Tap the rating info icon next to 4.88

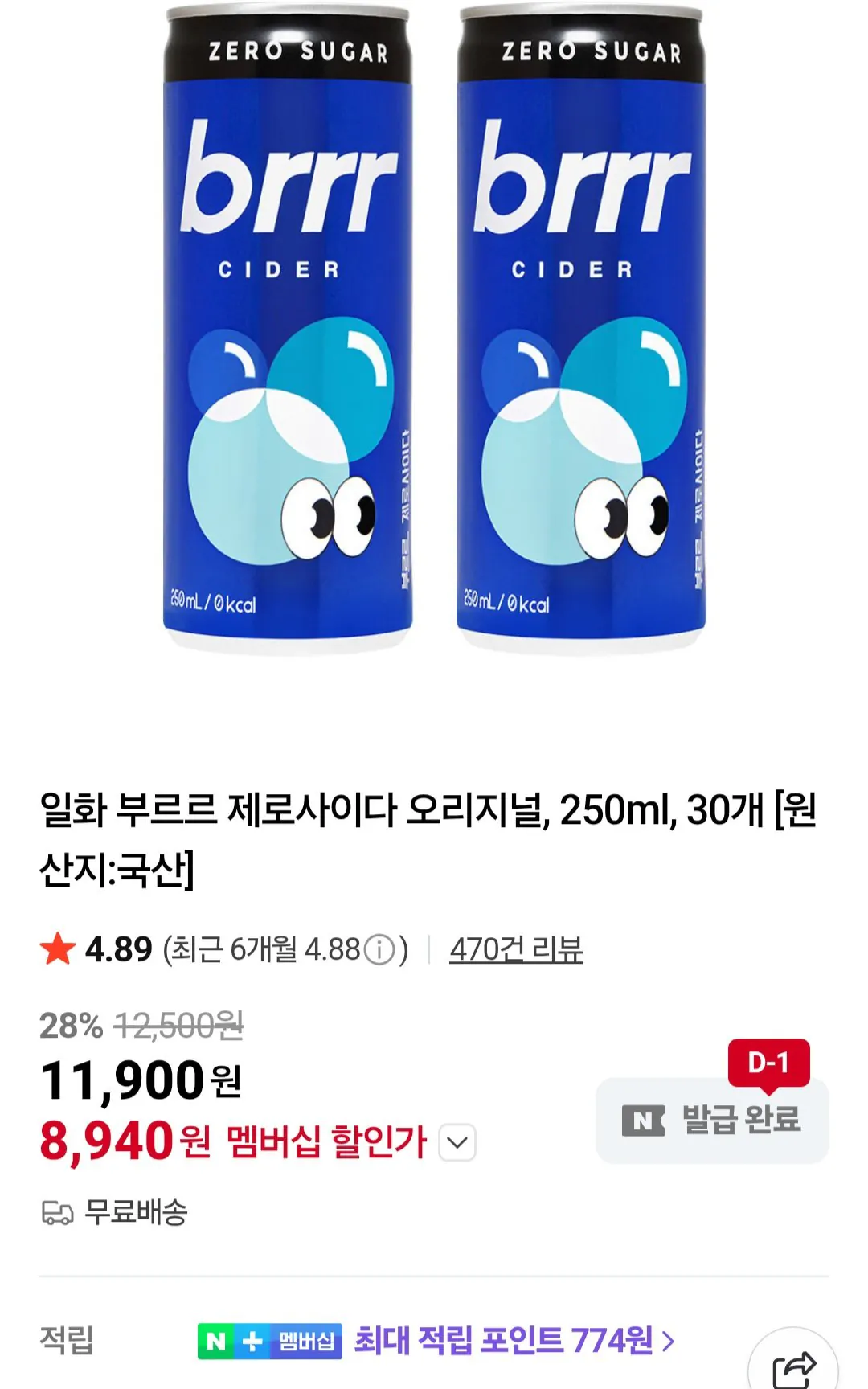click(379, 950)
